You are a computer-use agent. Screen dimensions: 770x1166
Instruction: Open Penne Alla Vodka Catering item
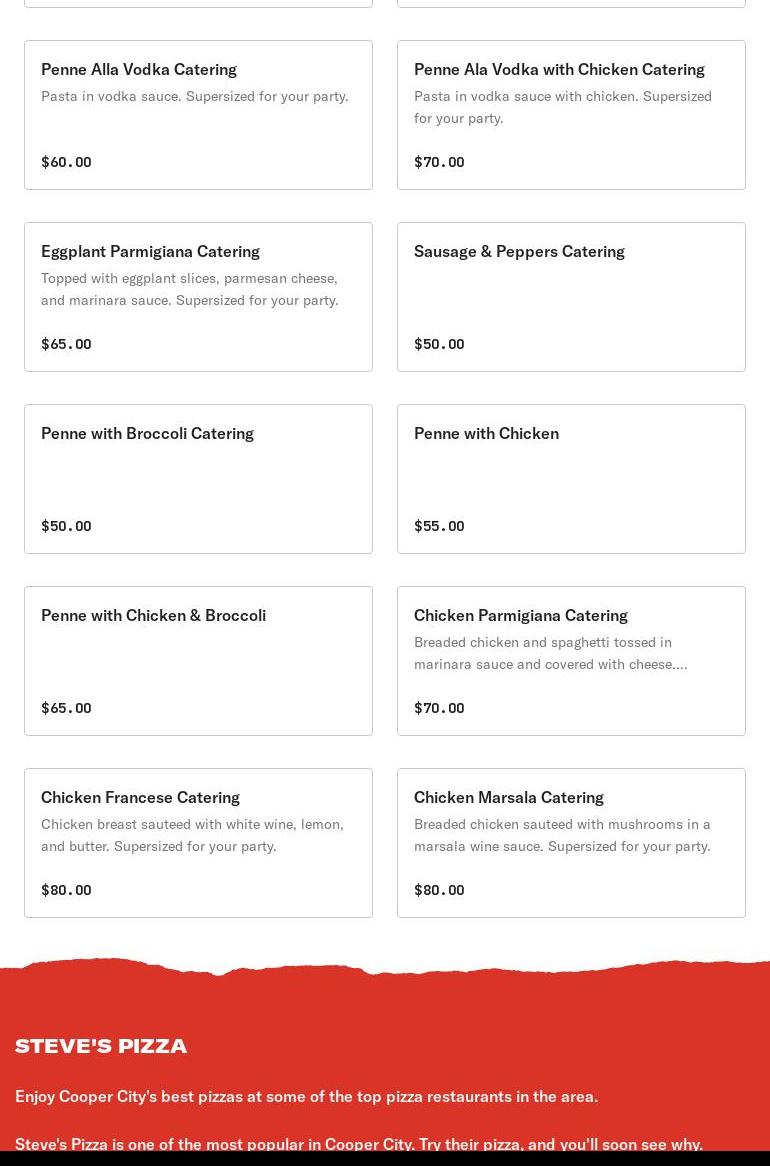(198, 115)
